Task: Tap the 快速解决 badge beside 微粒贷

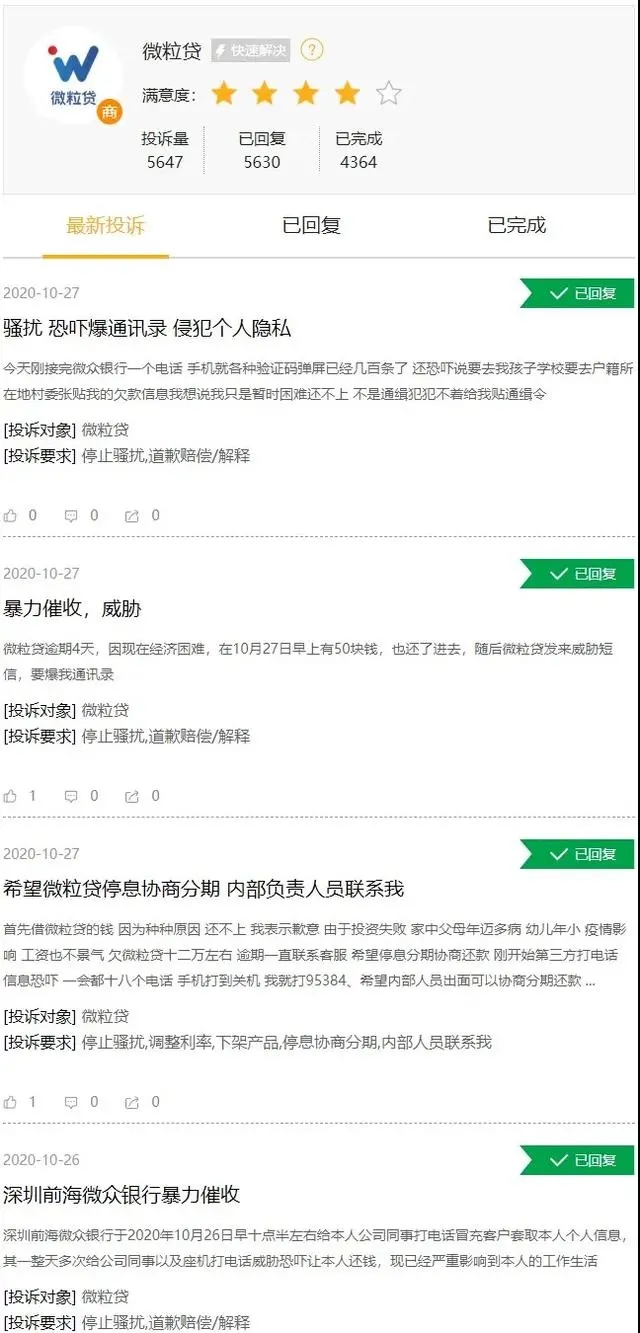Action: click(250, 50)
